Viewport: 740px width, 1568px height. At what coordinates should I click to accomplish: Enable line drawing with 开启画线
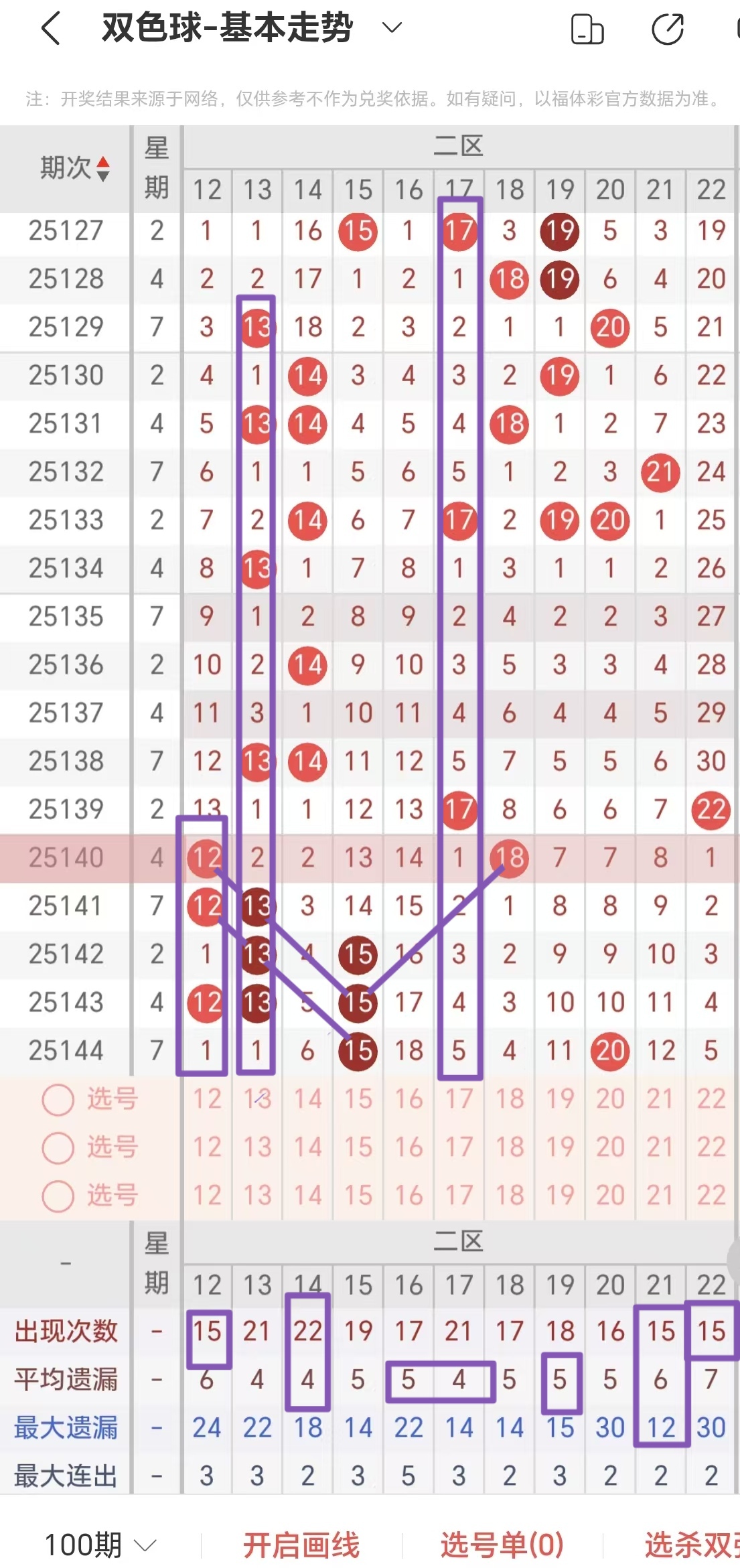pos(301,1545)
